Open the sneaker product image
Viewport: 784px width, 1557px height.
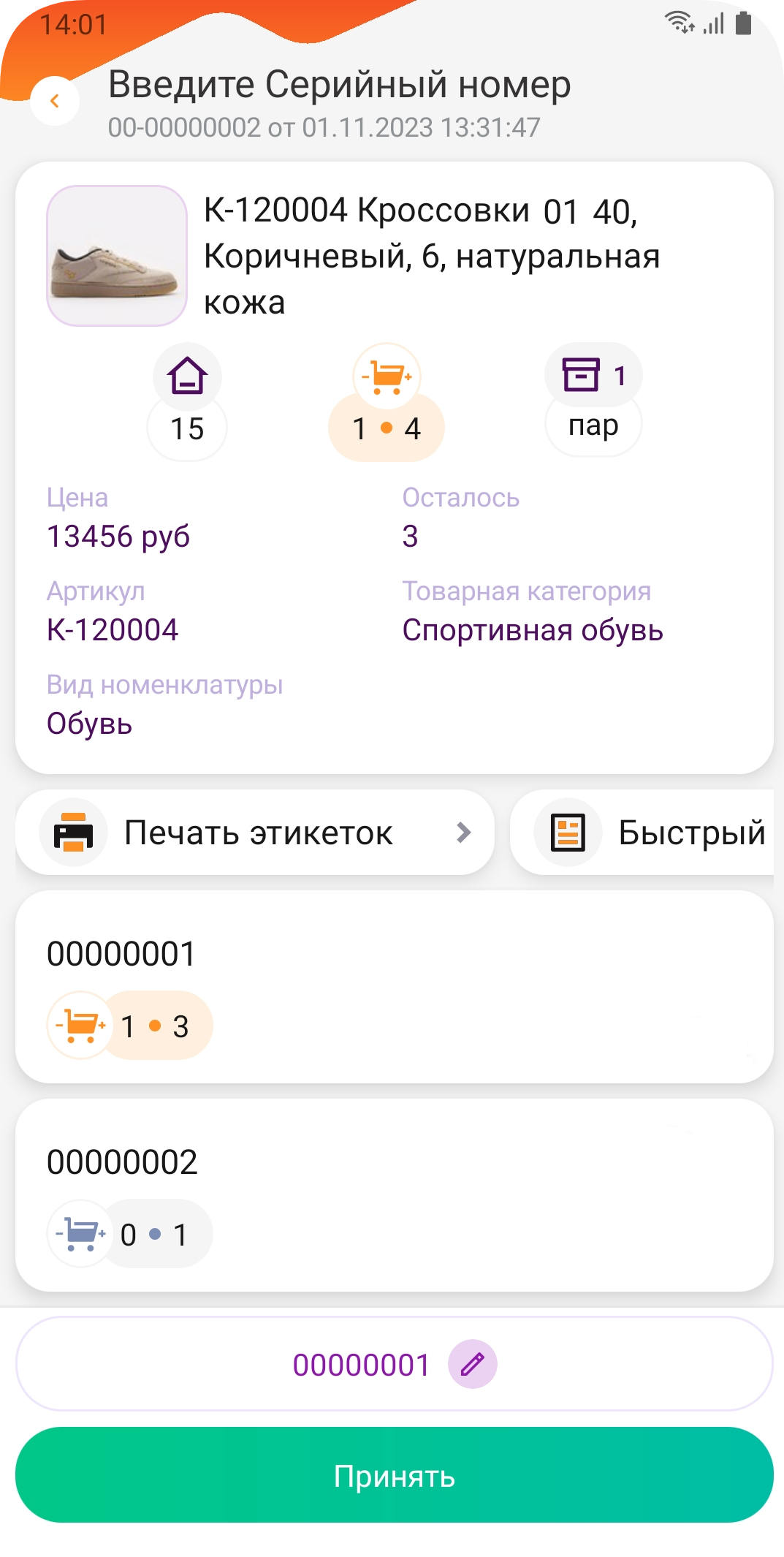point(117,255)
